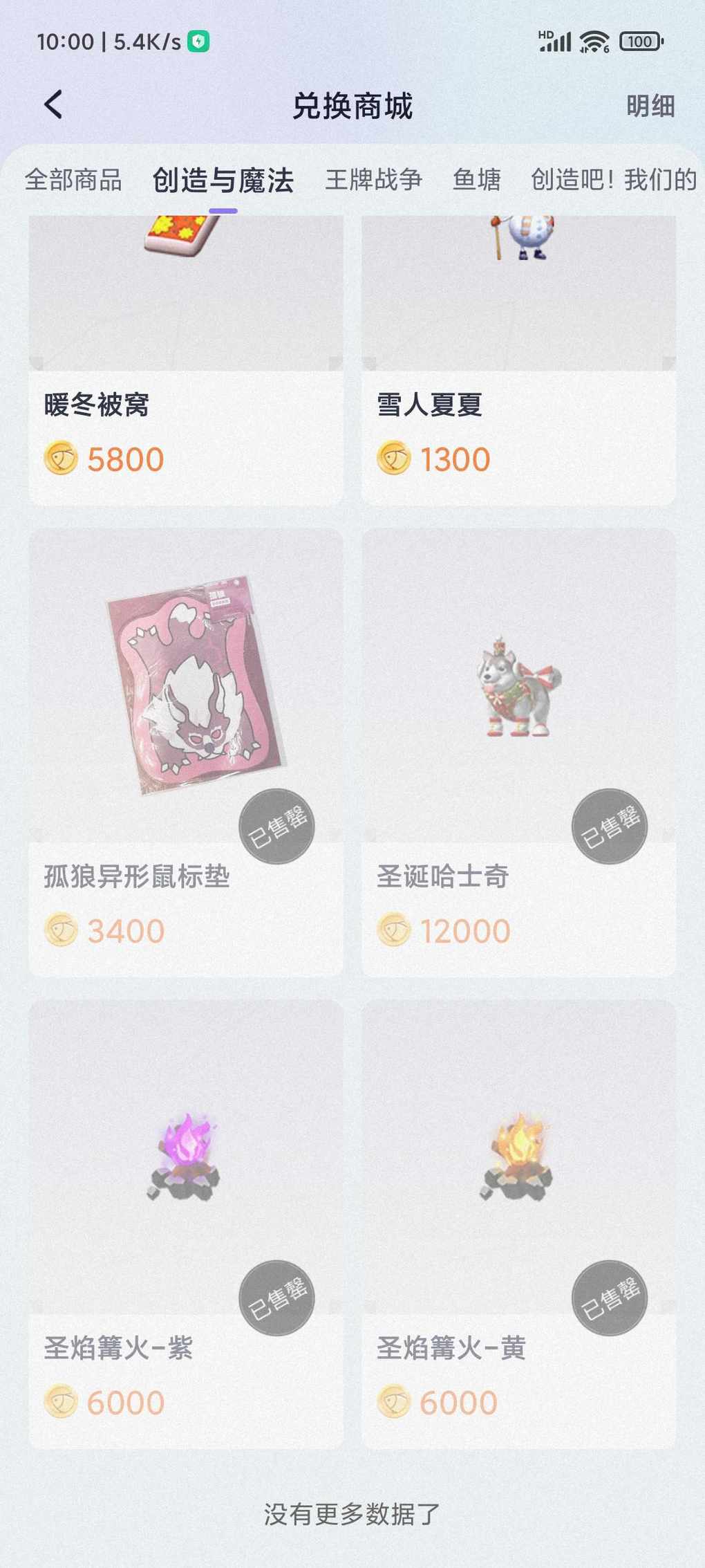The image size is (705, 1568).
Task: Open the 明细 details page
Action: pyautogui.click(x=650, y=107)
